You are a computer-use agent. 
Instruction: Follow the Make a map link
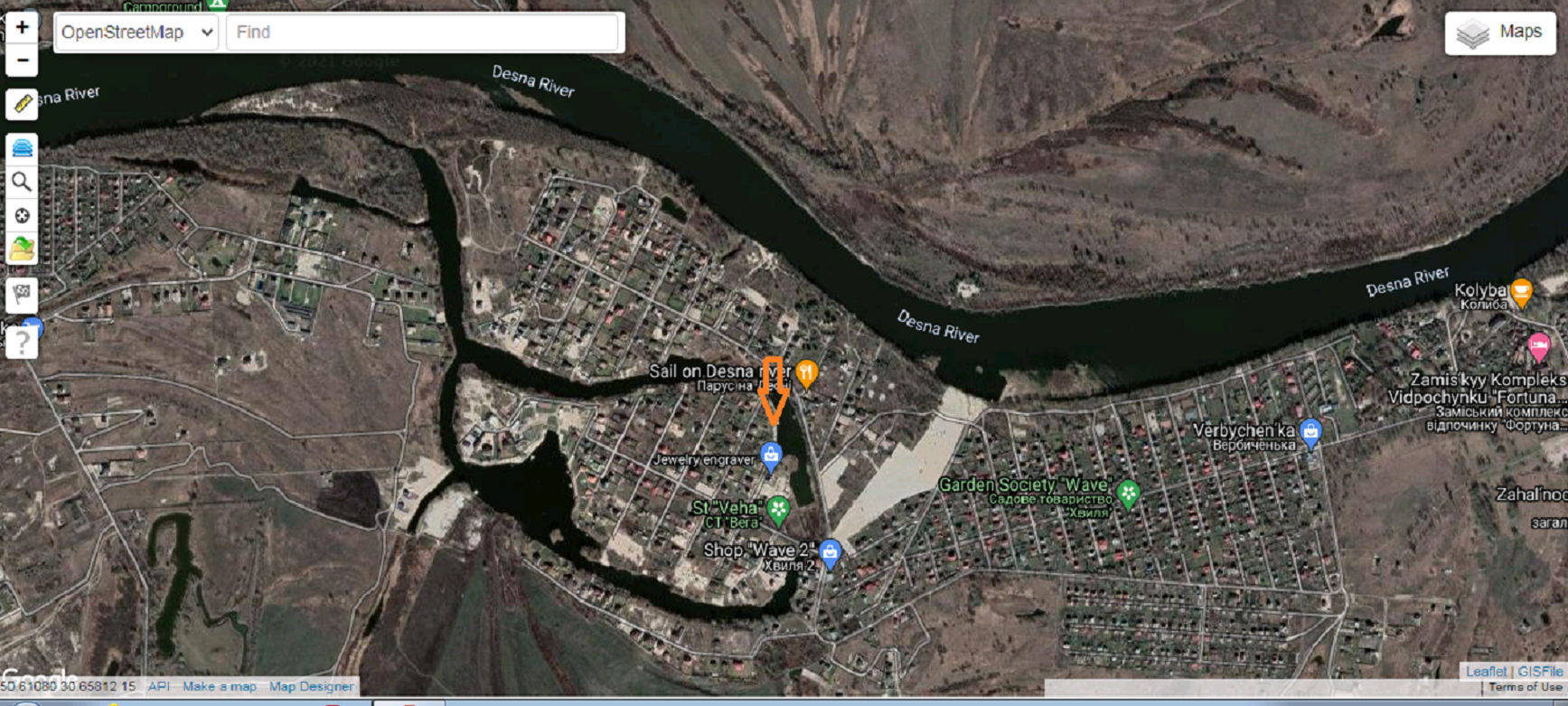[x=219, y=686]
